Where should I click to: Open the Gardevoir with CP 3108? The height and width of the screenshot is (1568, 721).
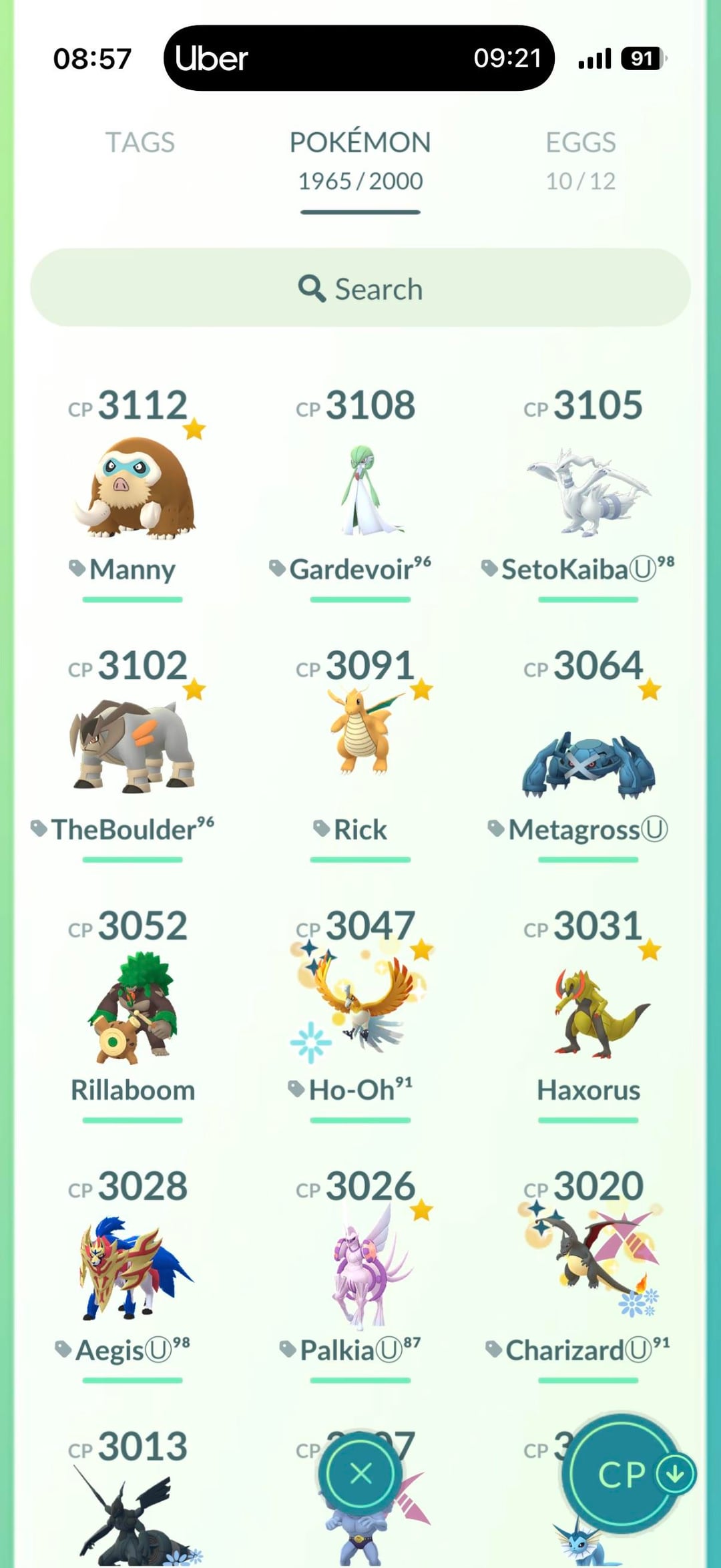pyautogui.click(x=360, y=491)
